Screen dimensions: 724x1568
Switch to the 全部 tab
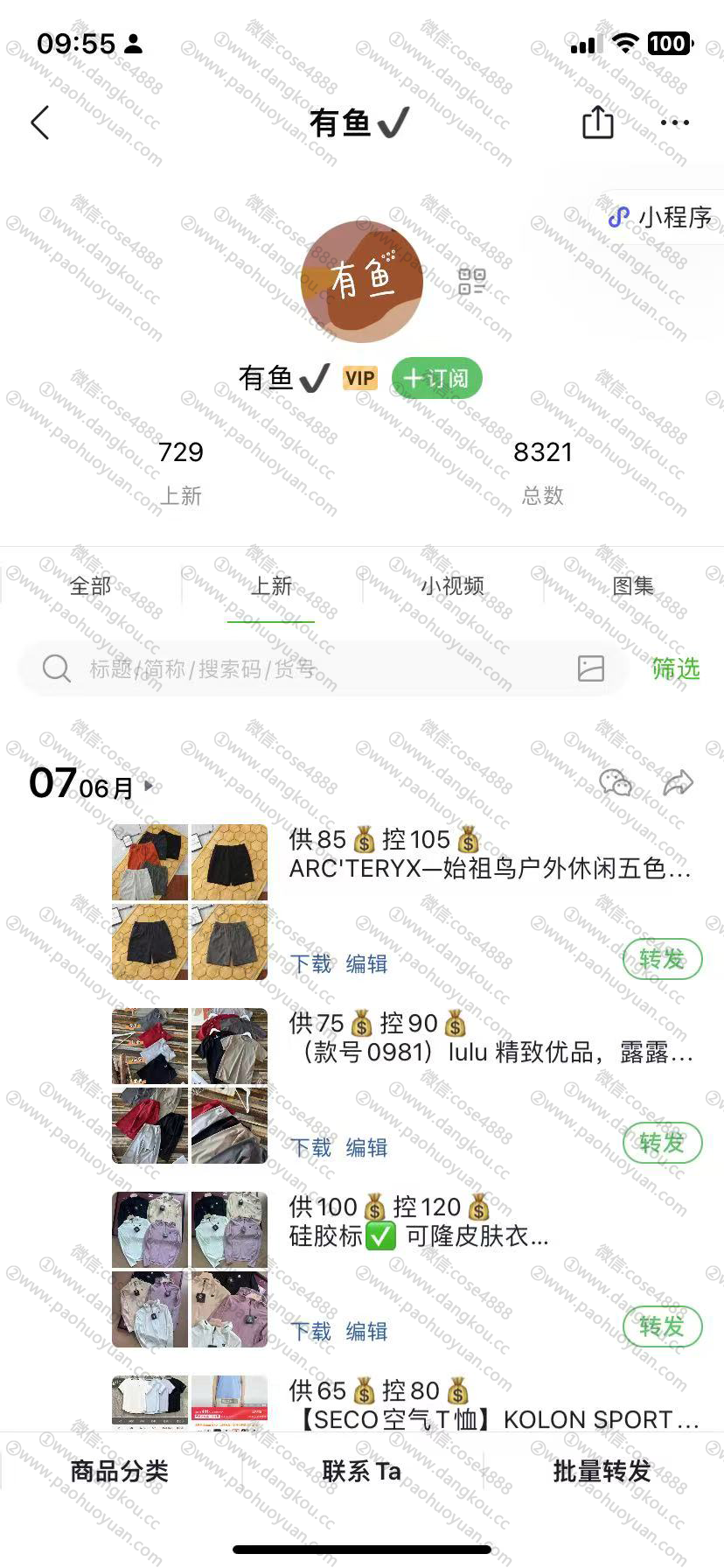point(91,585)
